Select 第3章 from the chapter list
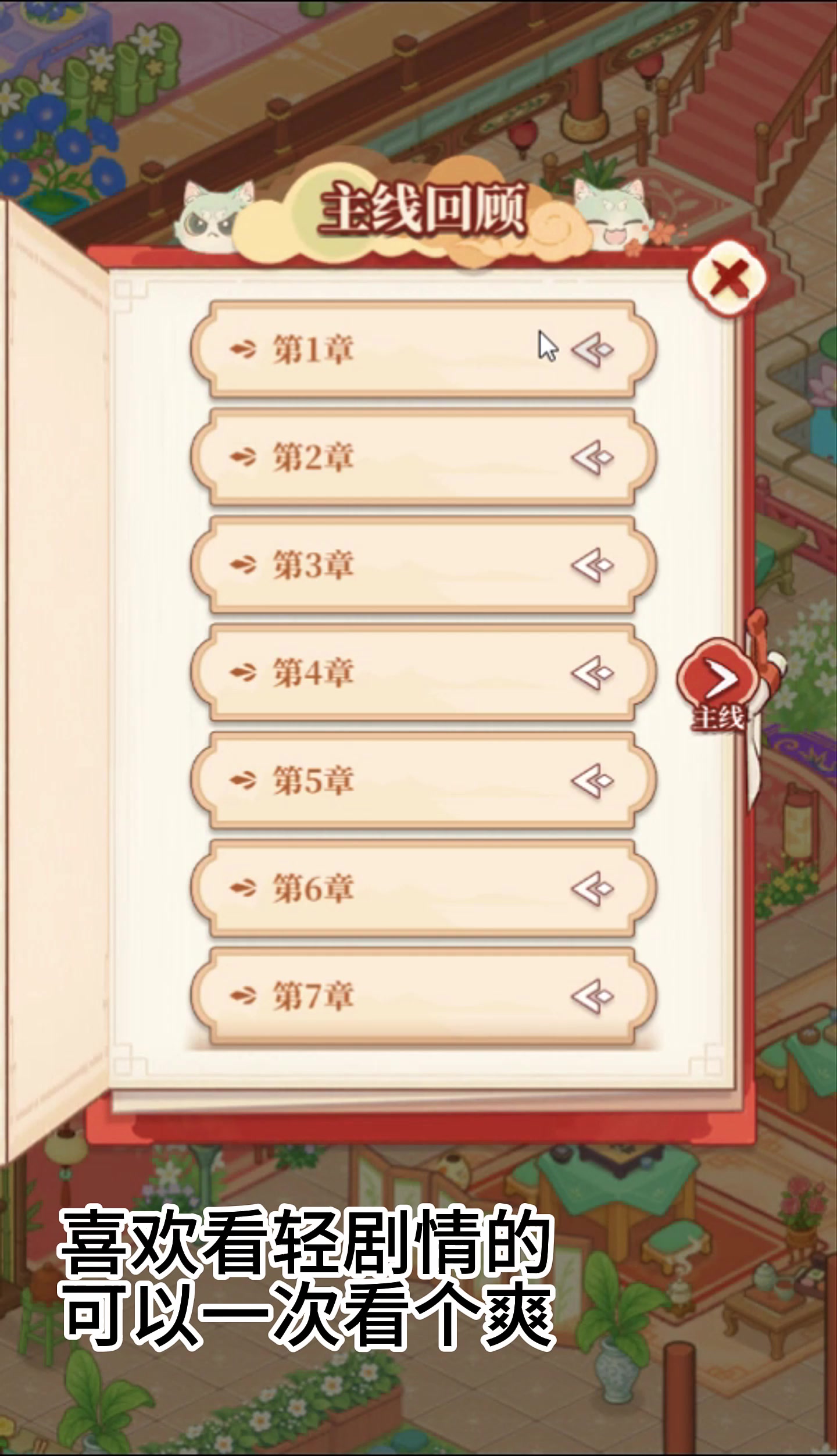Image resolution: width=837 pixels, height=1456 pixels. pos(423,565)
